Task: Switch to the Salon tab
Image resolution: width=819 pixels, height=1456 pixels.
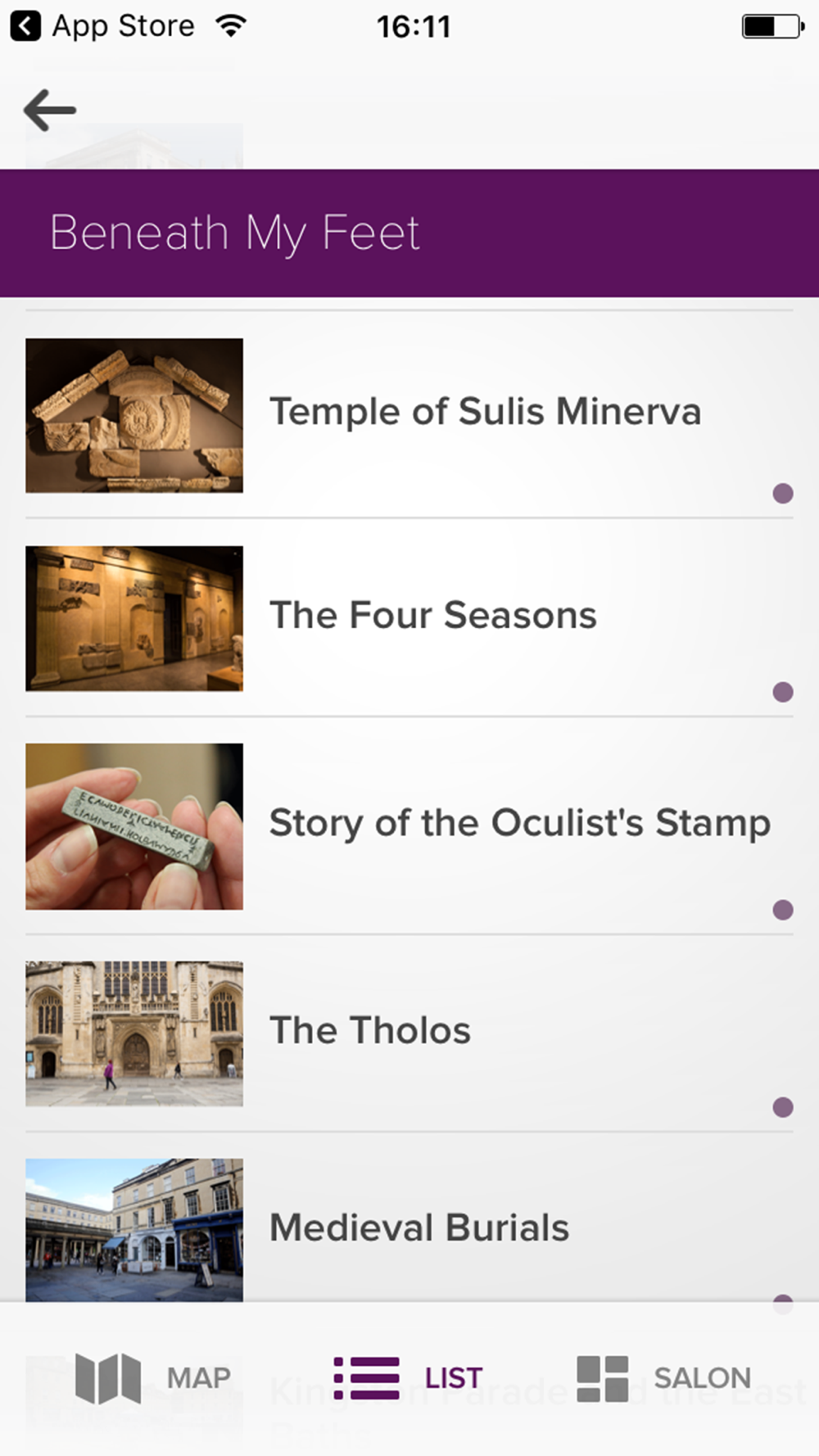Action: 663,1378
